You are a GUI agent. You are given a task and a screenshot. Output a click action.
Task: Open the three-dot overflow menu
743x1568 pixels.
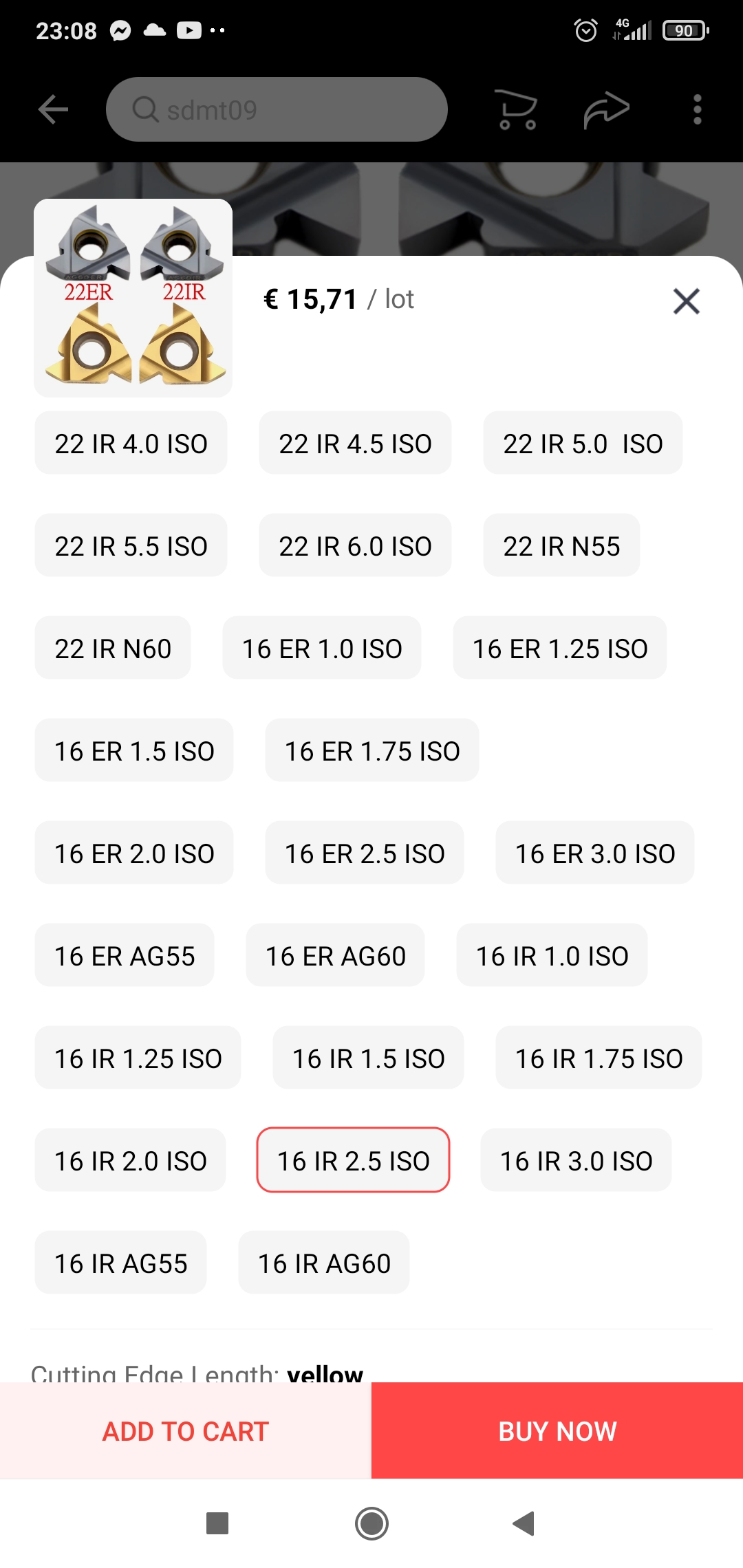click(x=697, y=110)
